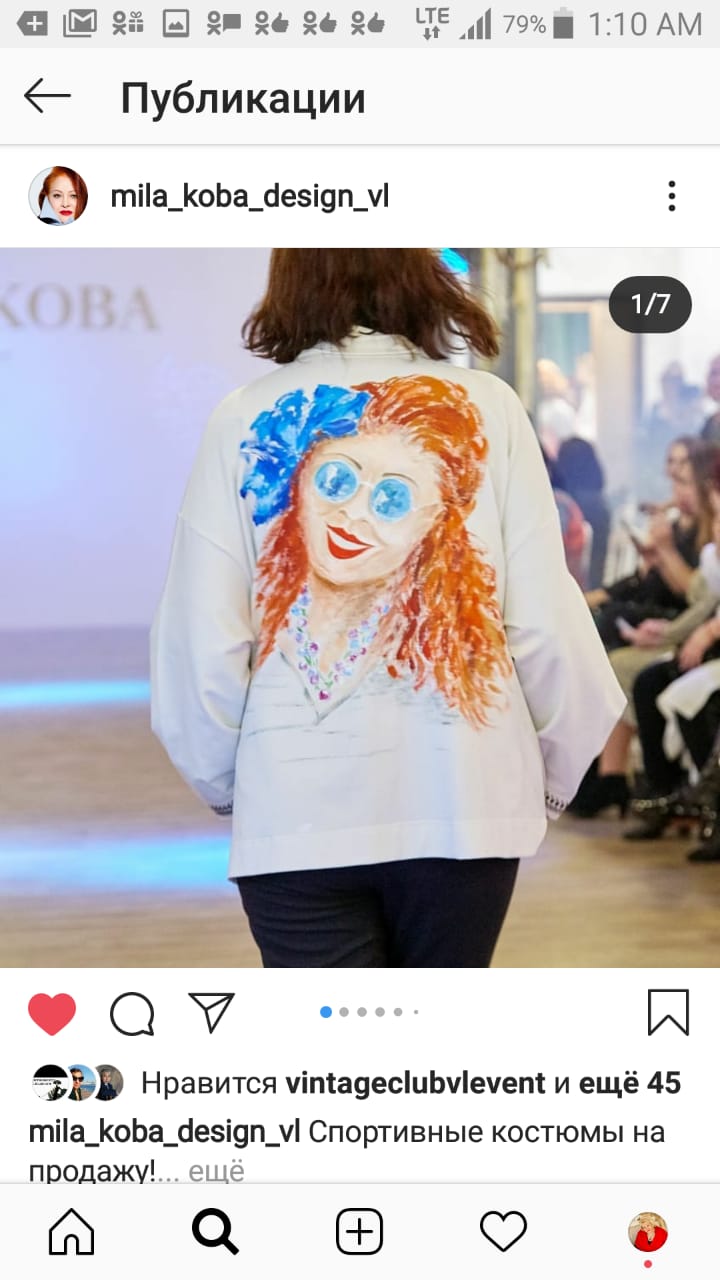
Task: Switch to the Home feed tab
Action: pos(72,1231)
